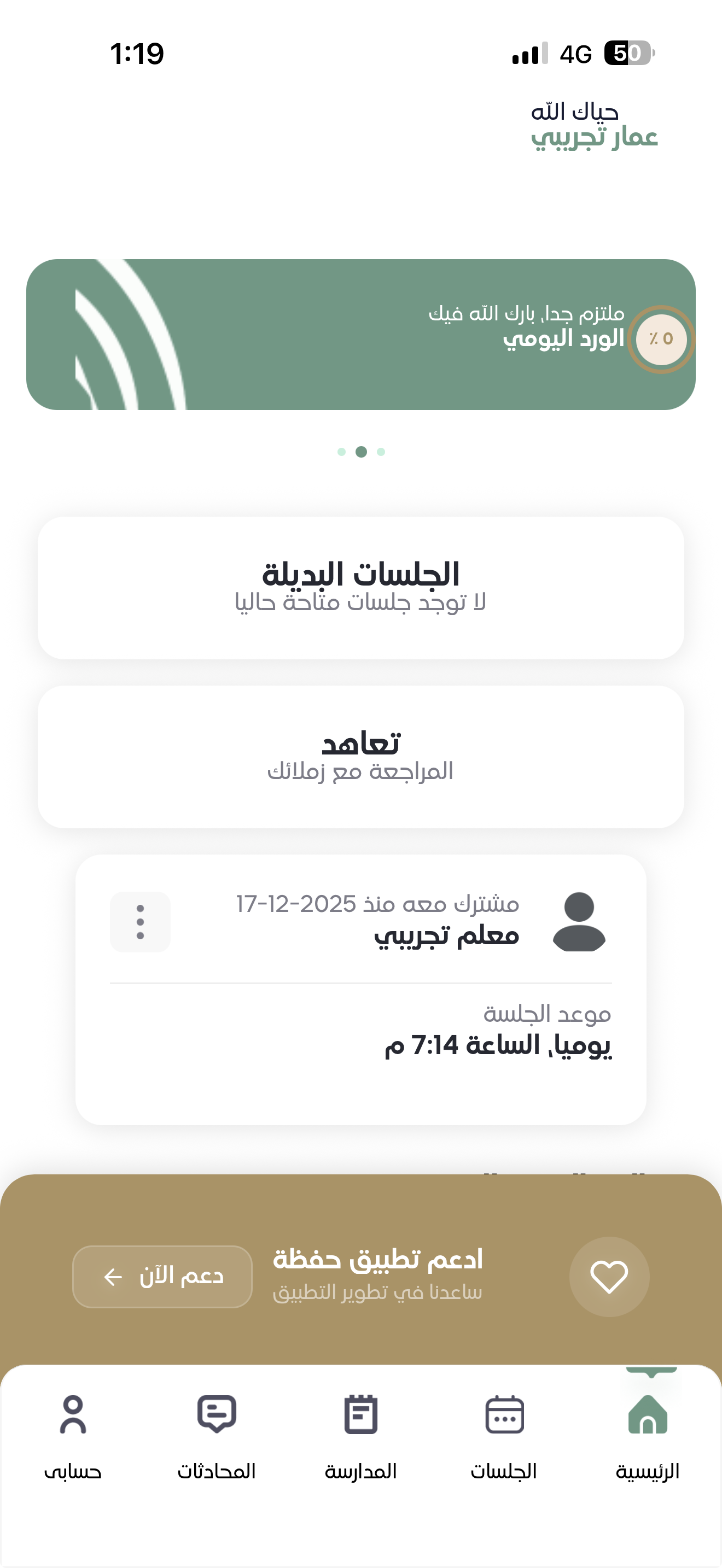Tap the battery indicator in status bar
Viewport: 722px width, 1568px height.
630,54
